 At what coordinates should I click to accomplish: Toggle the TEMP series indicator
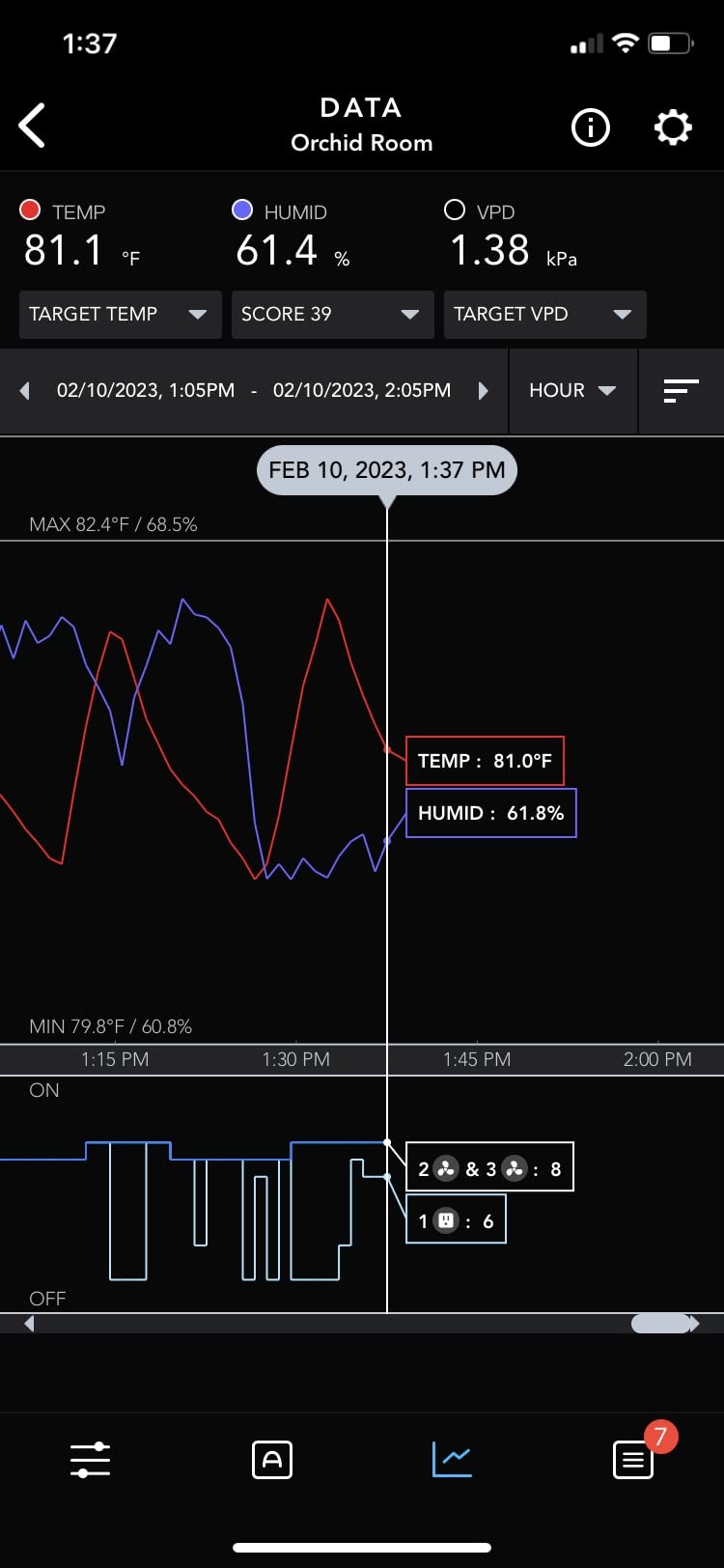[30, 210]
